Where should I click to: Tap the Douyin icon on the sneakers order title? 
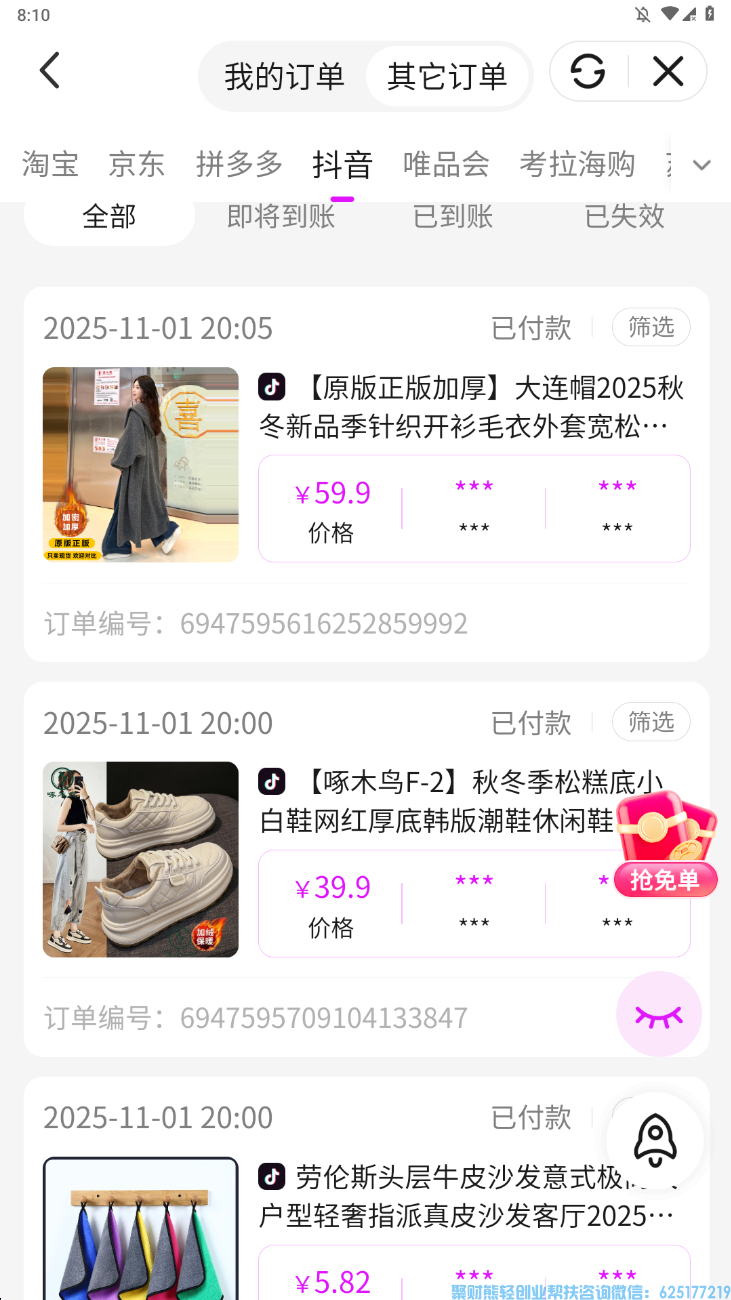coord(271,781)
